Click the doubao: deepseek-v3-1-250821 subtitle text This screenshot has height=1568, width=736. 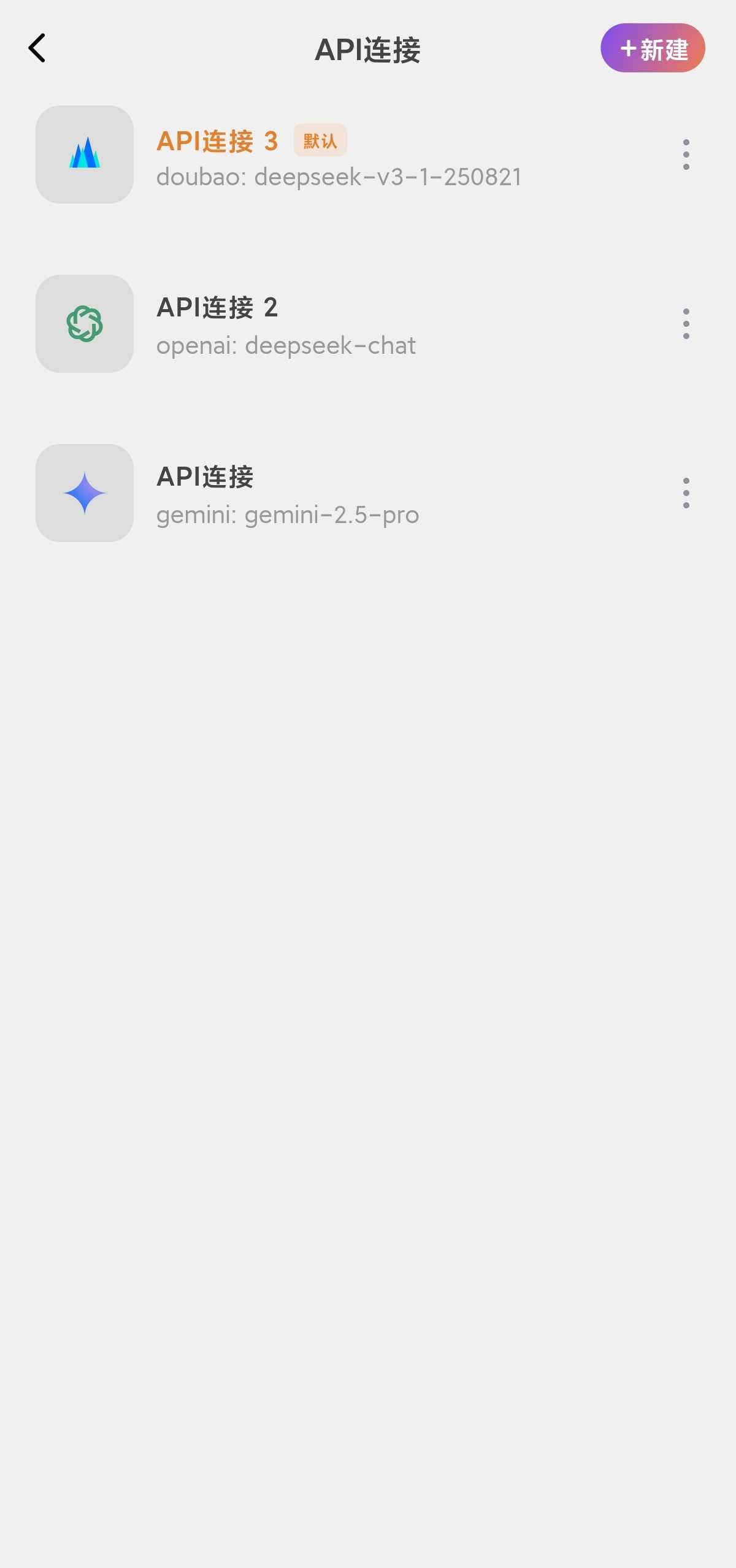(339, 178)
